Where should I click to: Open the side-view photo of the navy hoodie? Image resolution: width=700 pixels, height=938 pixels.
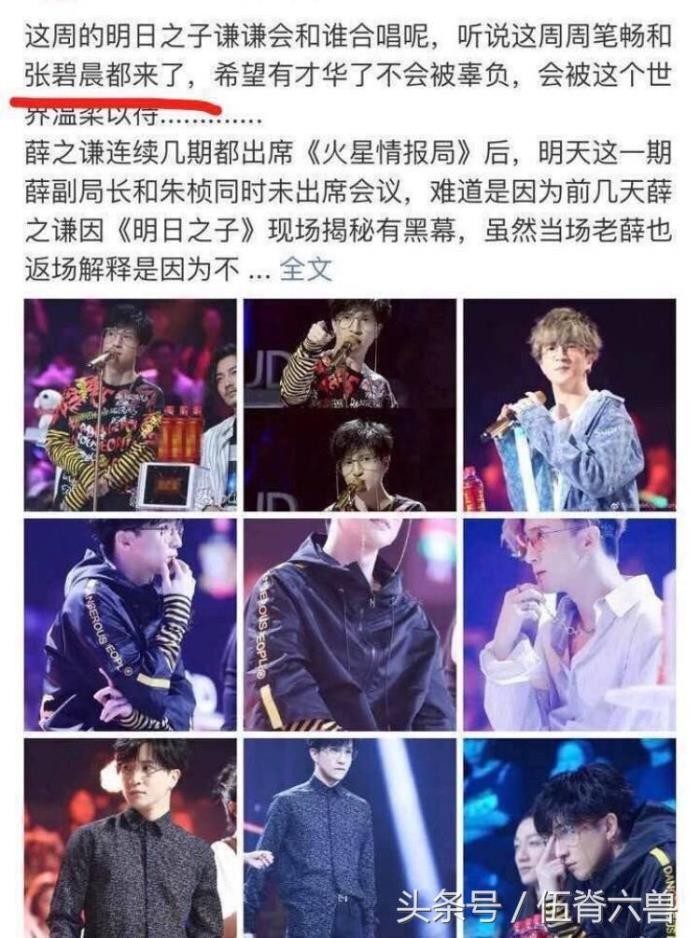[130, 624]
